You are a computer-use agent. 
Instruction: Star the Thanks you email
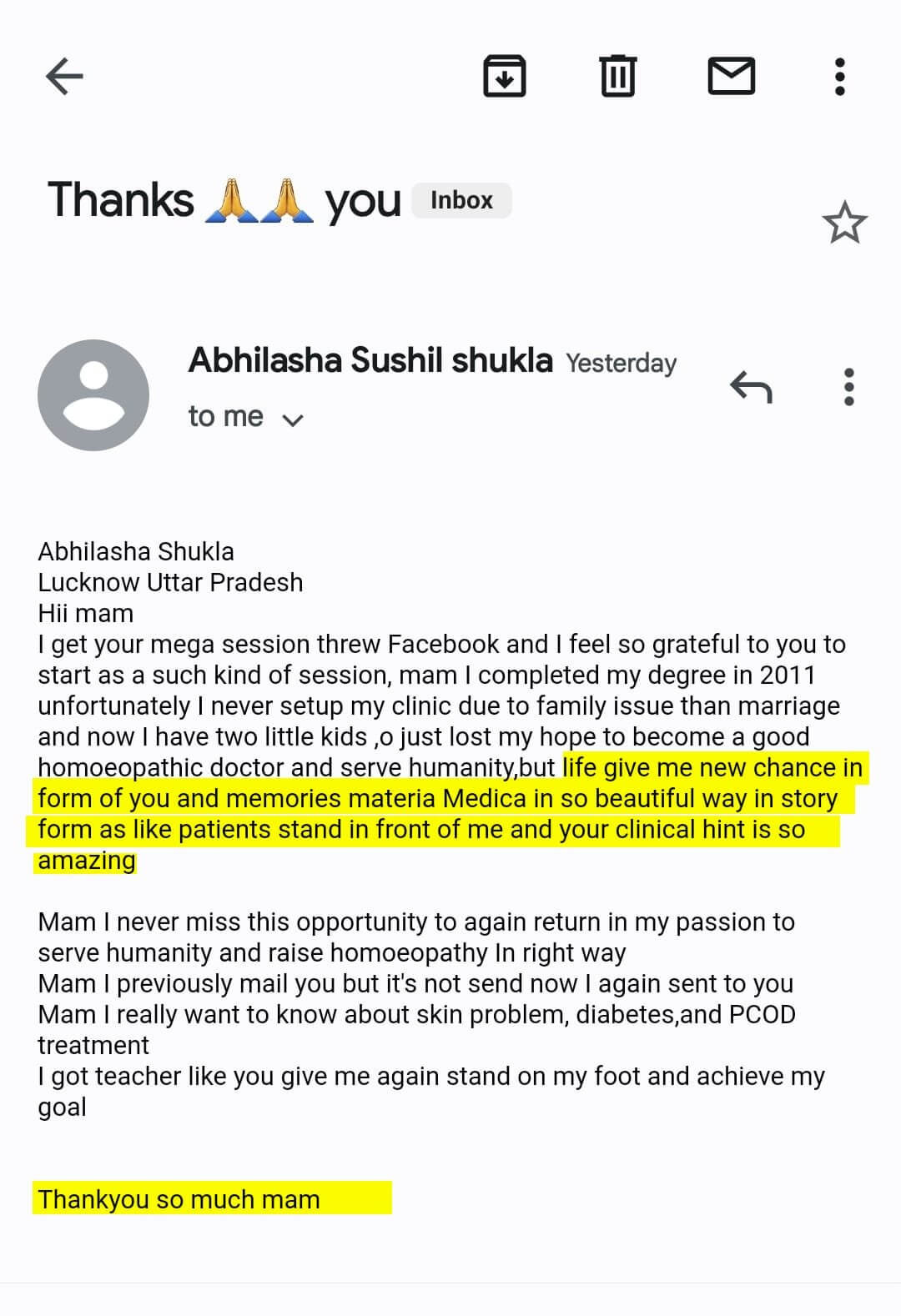coord(844,223)
